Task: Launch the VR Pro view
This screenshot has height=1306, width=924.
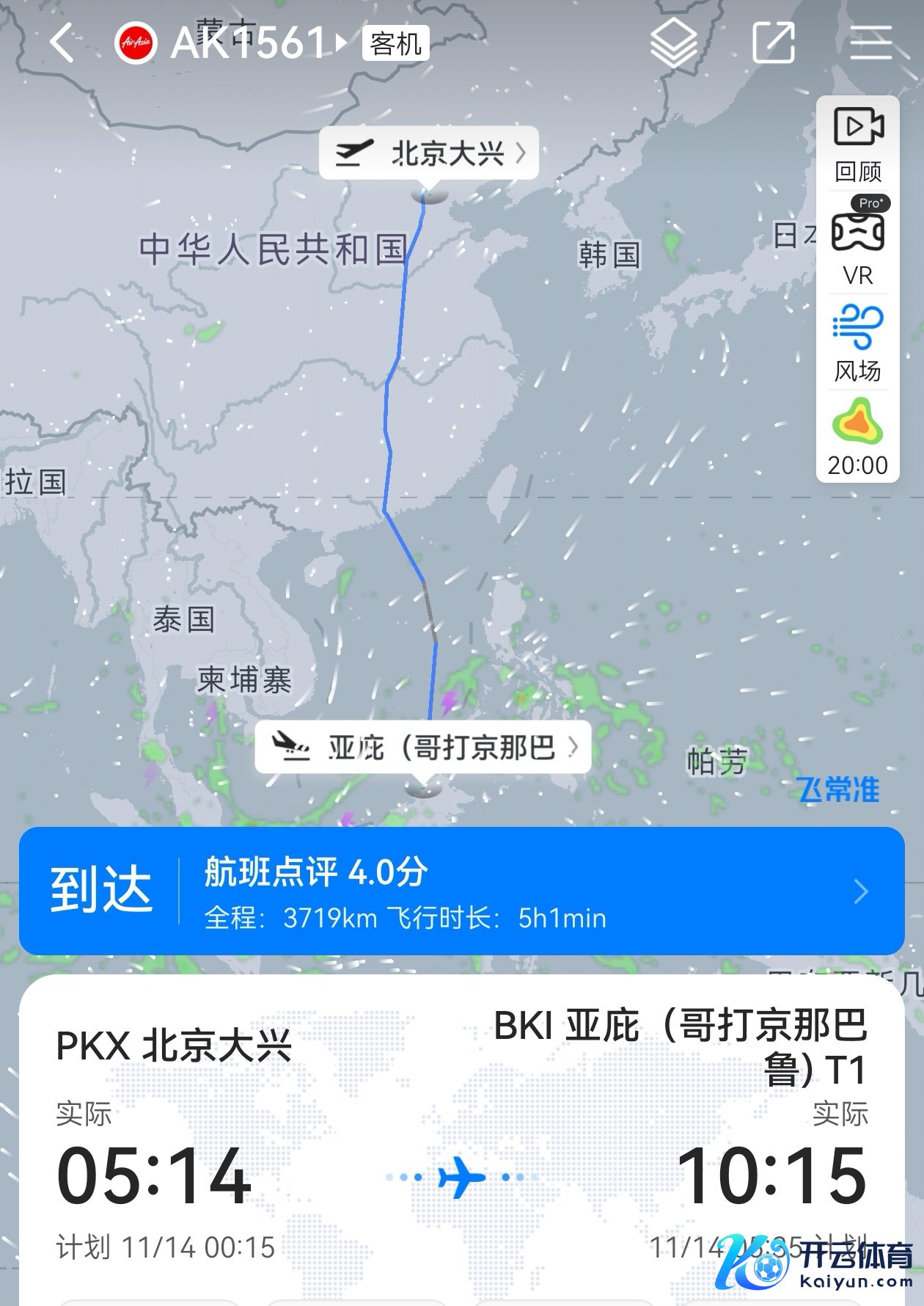Action: pos(858,244)
